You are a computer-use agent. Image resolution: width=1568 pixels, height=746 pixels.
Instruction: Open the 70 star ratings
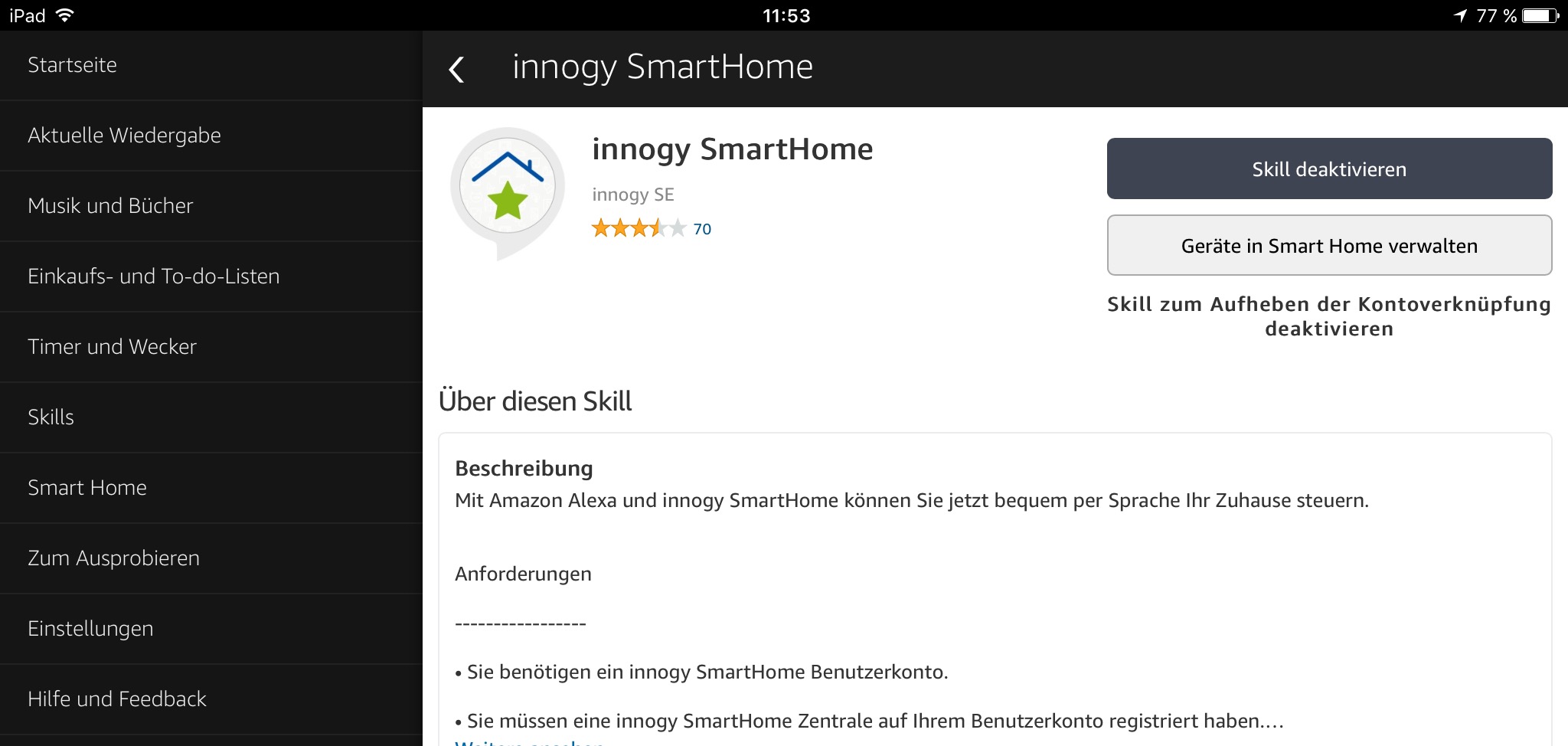tap(701, 229)
